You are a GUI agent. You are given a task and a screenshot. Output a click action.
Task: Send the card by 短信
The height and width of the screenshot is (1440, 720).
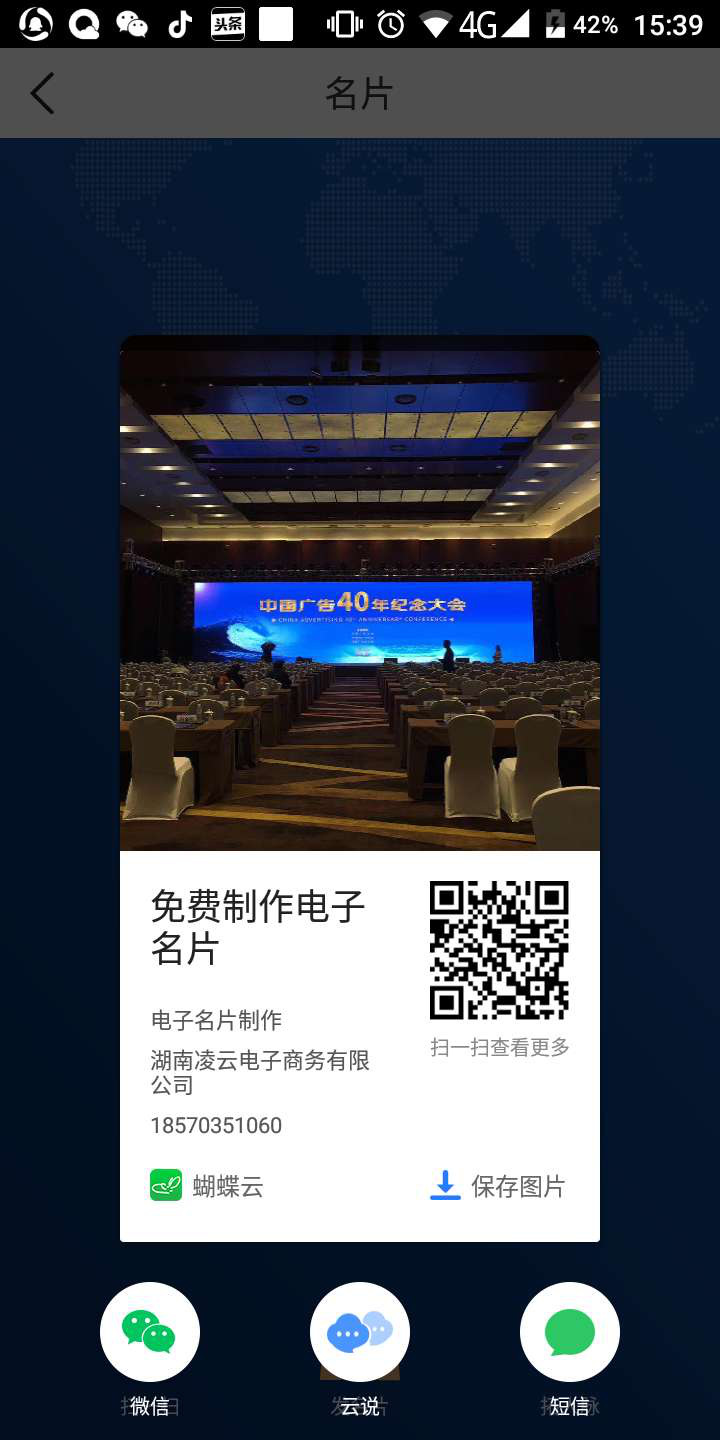point(570,1333)
